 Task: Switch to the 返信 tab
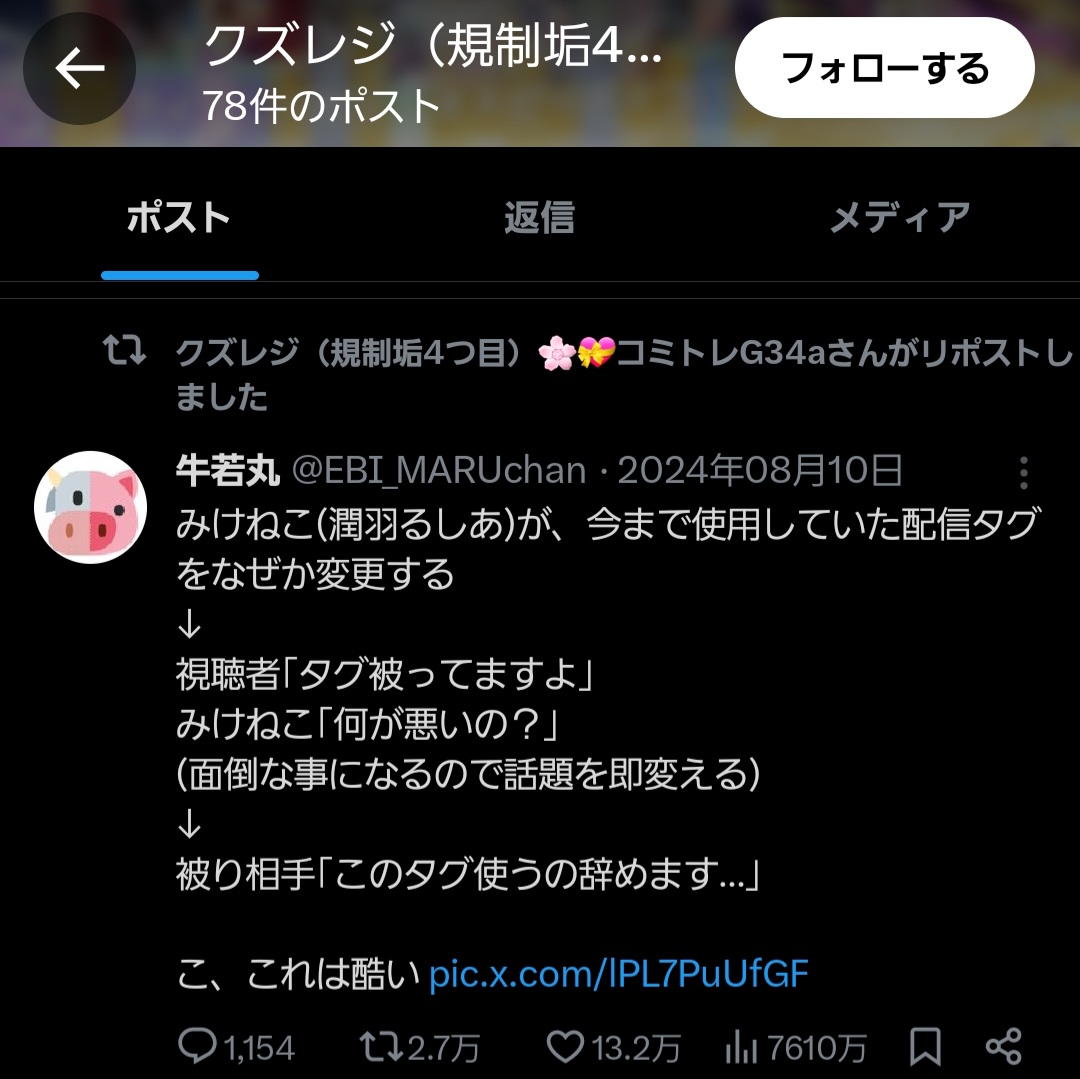click(x=539, y=217)
